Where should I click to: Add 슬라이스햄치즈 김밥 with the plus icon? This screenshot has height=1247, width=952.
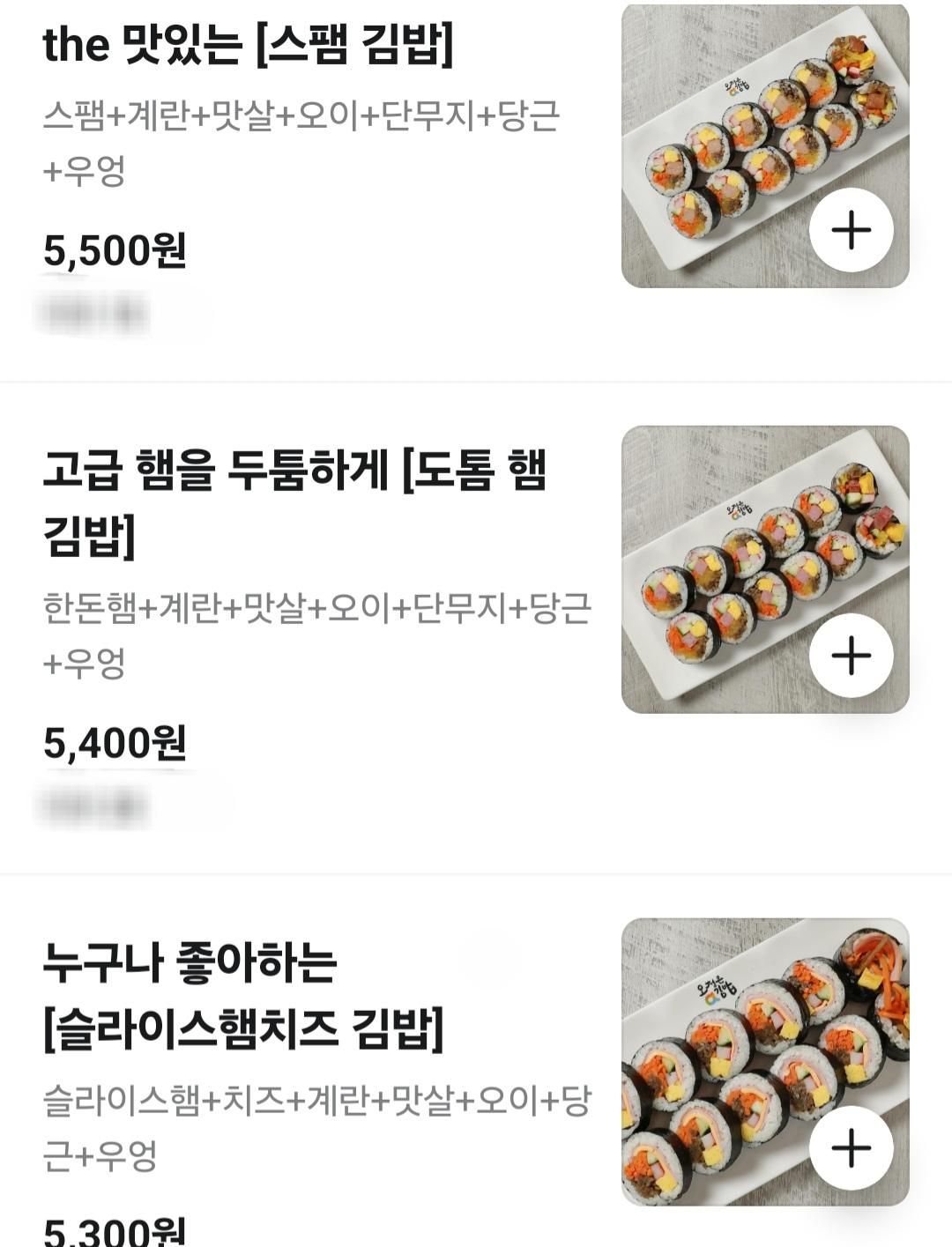[x=852, y=1148]
